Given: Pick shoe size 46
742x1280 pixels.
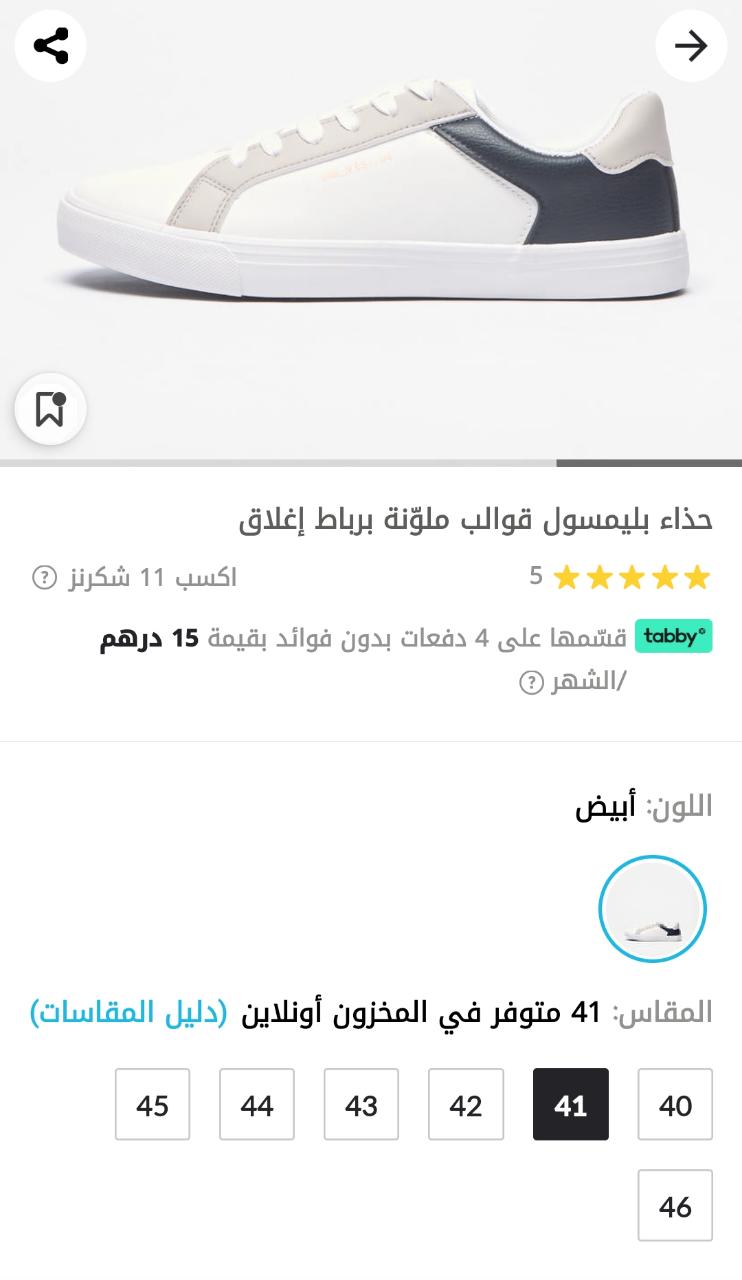Looking at the screenshot, I should tap(675, 1206).
